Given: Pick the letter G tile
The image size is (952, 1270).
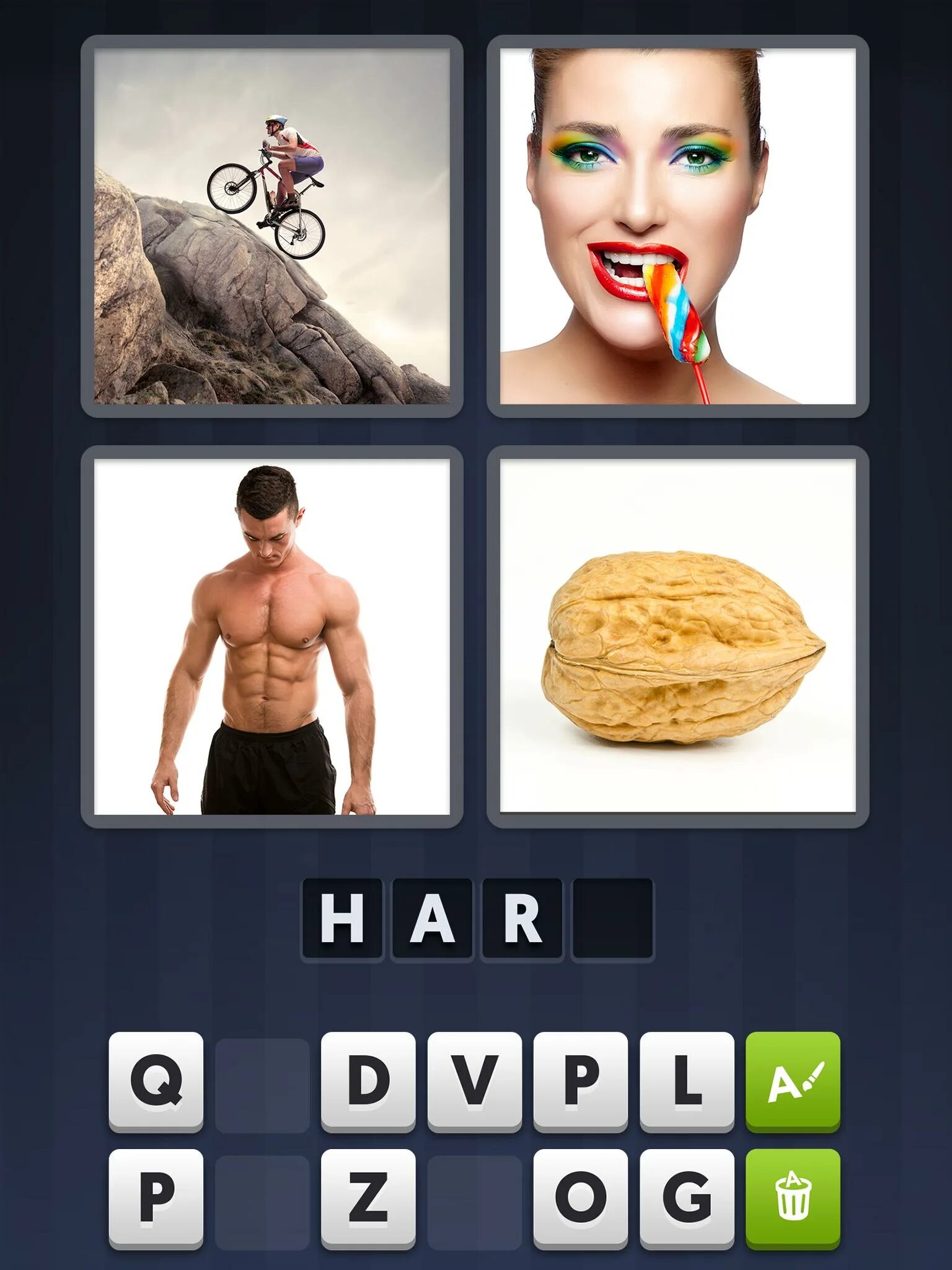Looking at the screenshot, I should click(687, 1199).
